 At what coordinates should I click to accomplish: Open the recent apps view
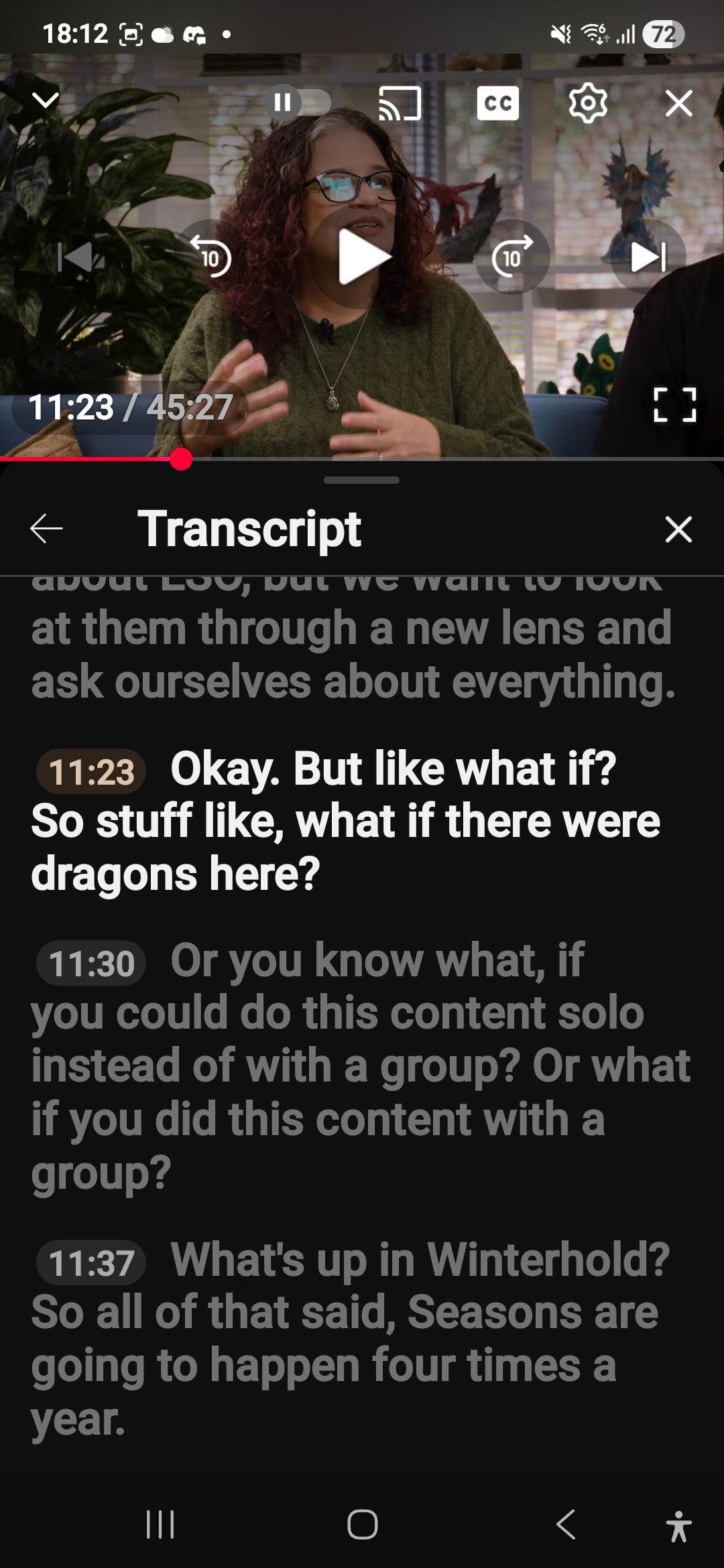pyautogui.click(x=160, y=1524)
